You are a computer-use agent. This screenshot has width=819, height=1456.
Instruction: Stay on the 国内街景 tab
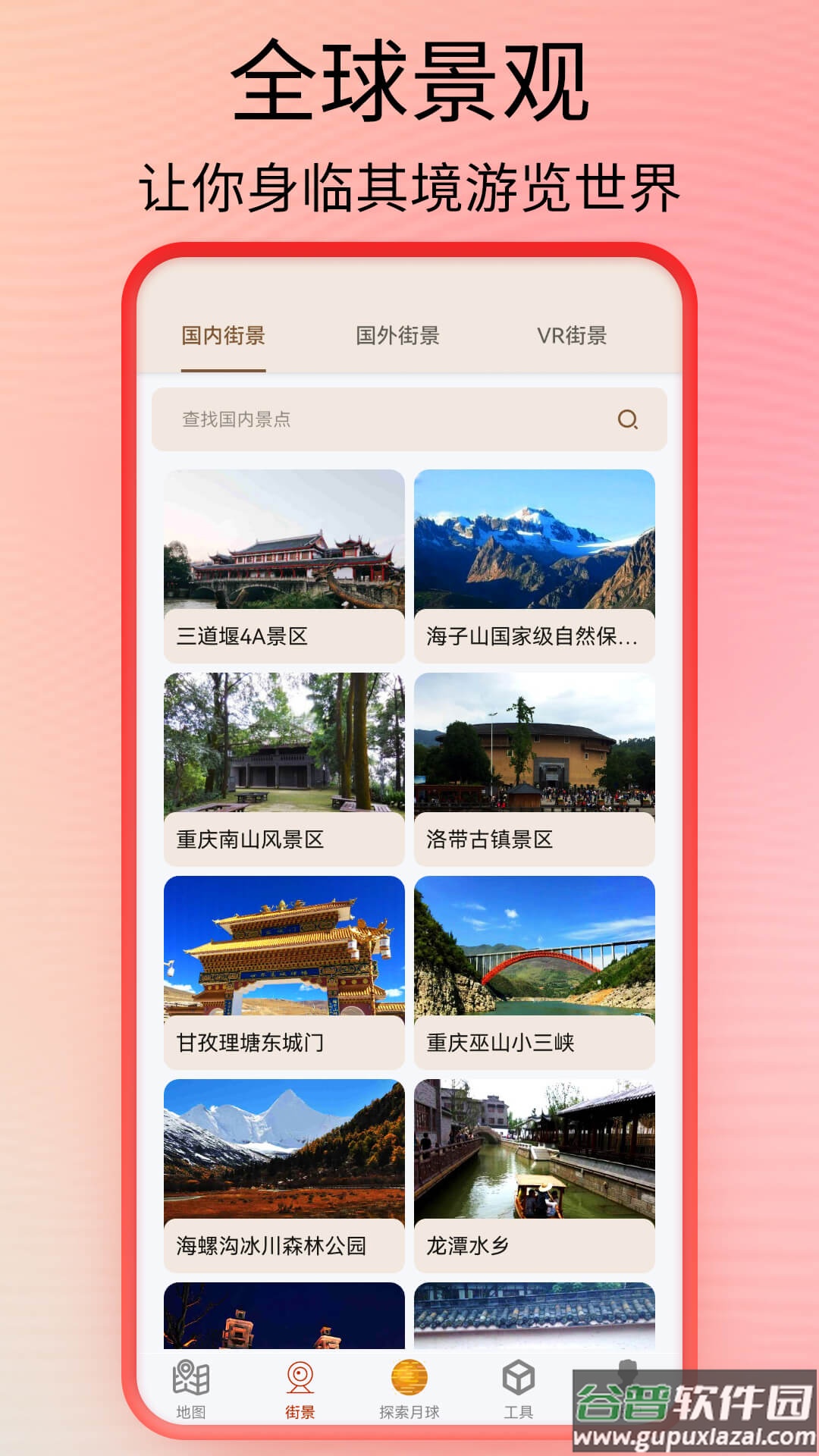coord(224,332)
